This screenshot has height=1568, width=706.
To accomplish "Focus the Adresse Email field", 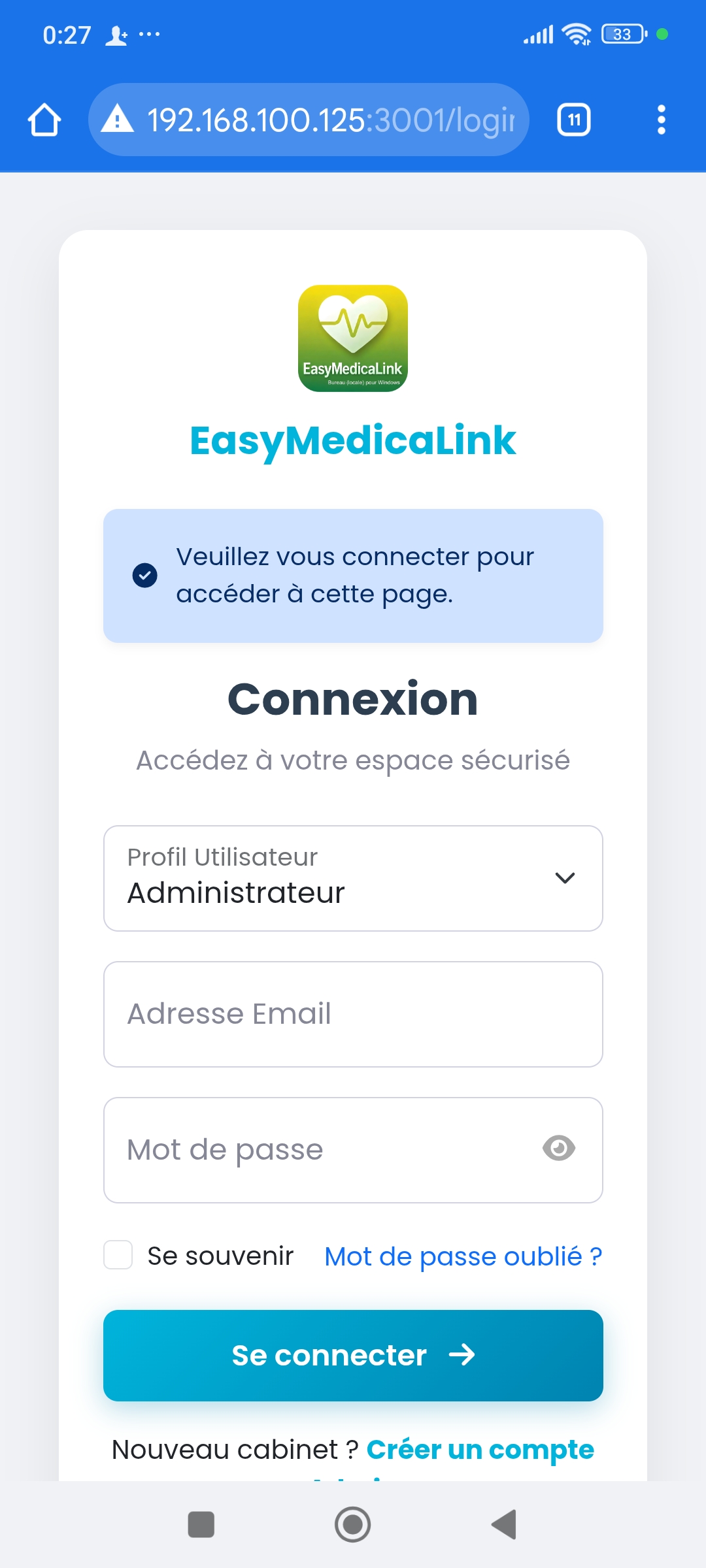I will click(x=353, y=1014).
